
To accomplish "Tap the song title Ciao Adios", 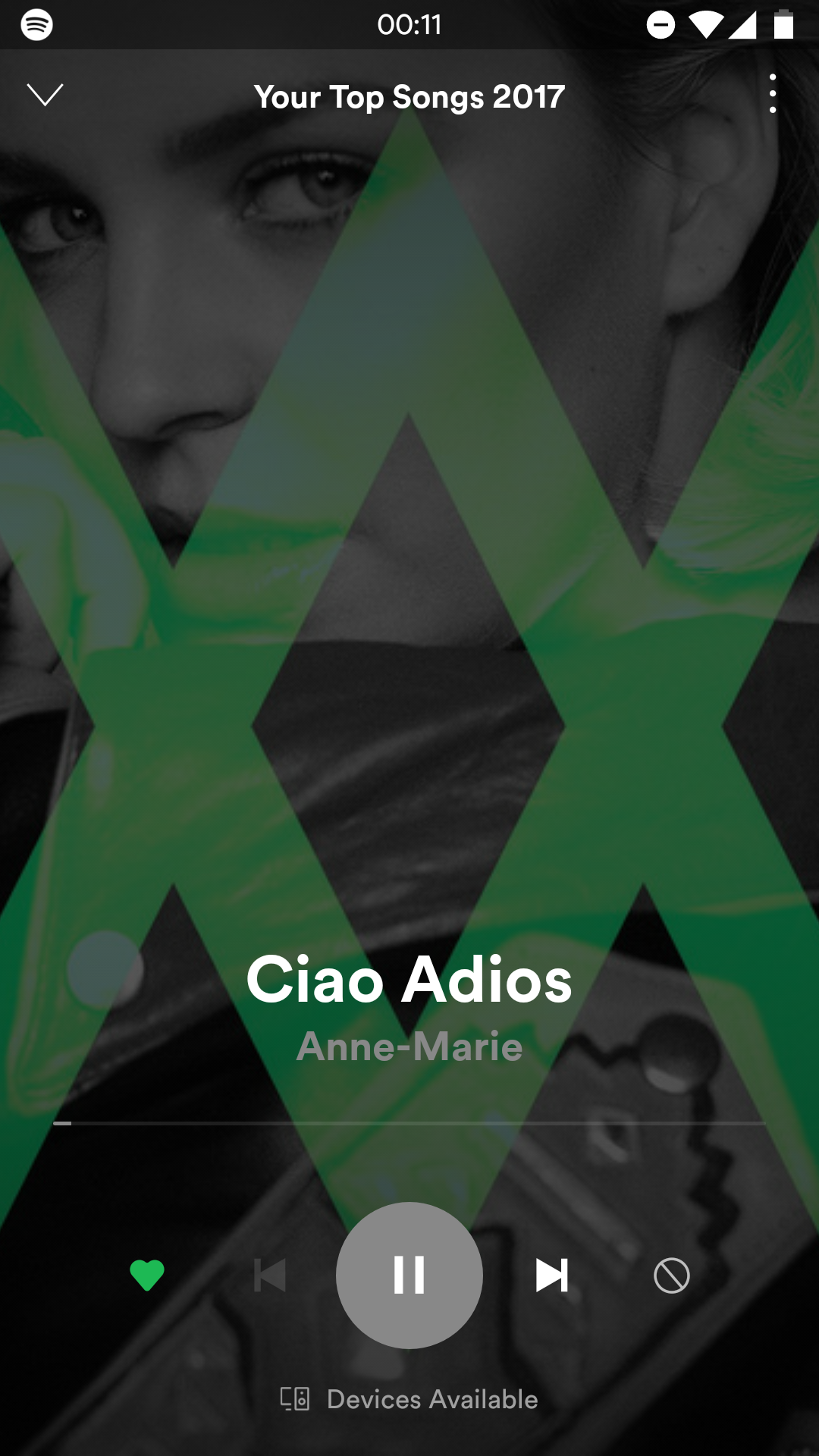I will (409, 978).
